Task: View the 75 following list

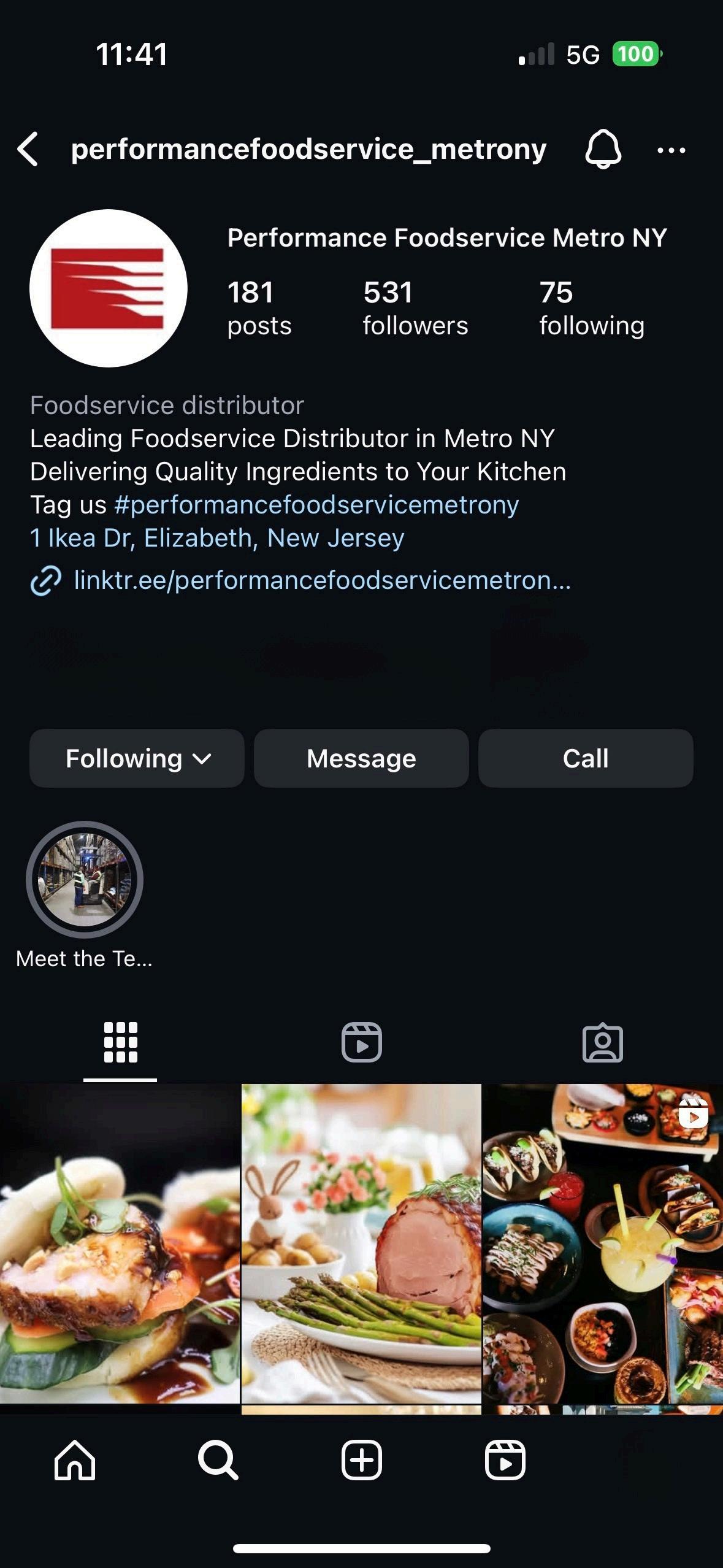Action: (x=591, y=309)
